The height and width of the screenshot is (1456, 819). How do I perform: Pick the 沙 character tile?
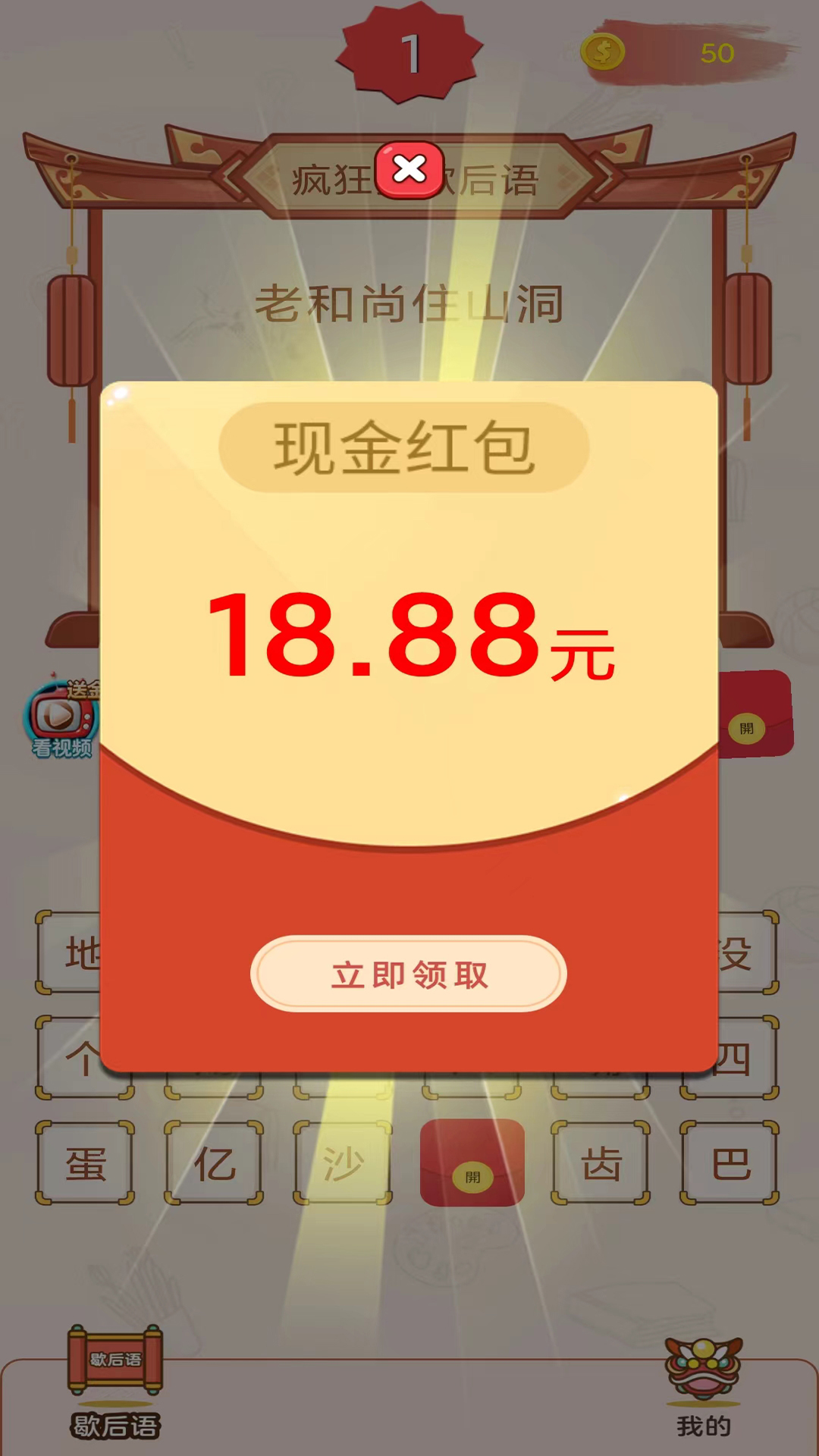click(x=343, y=1163)
